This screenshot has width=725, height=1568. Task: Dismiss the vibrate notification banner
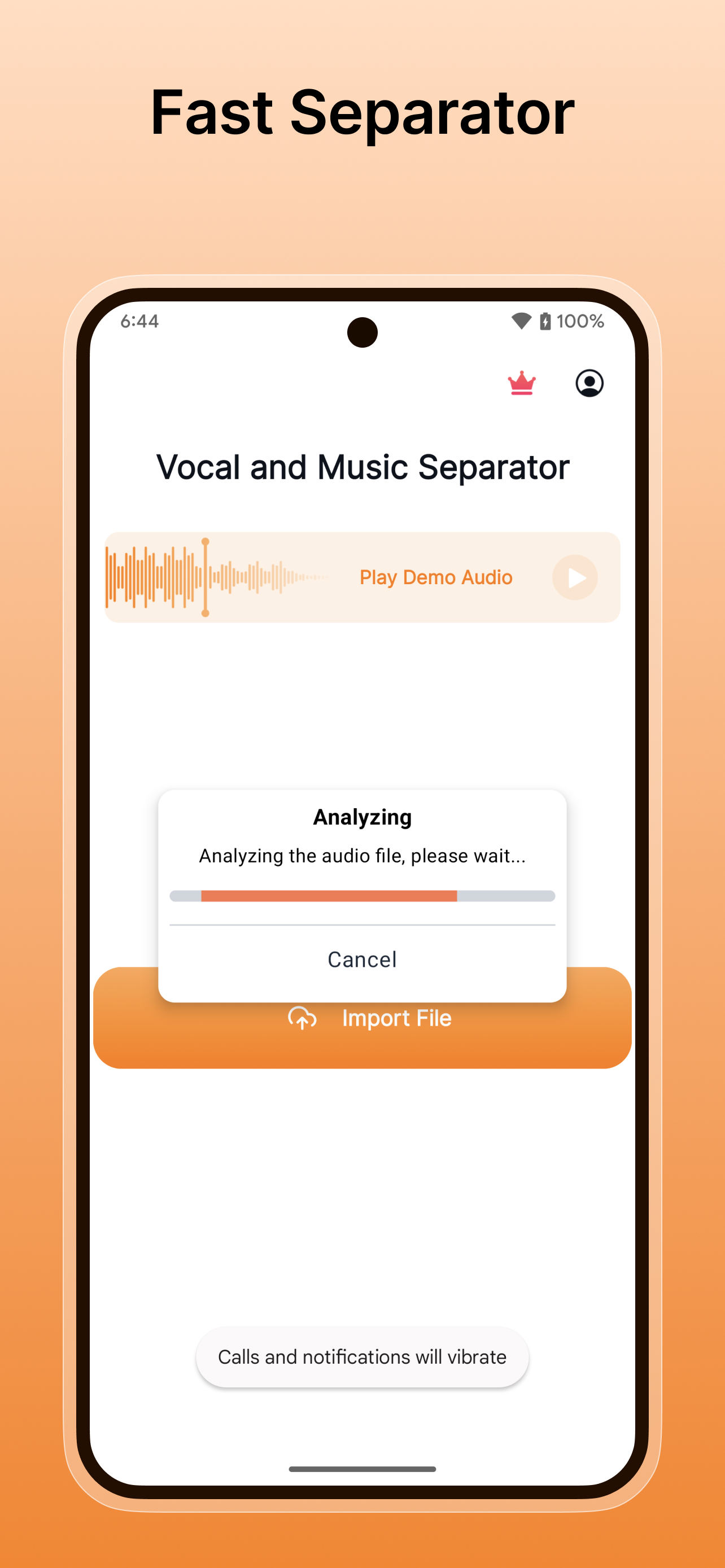(362, 1357)
